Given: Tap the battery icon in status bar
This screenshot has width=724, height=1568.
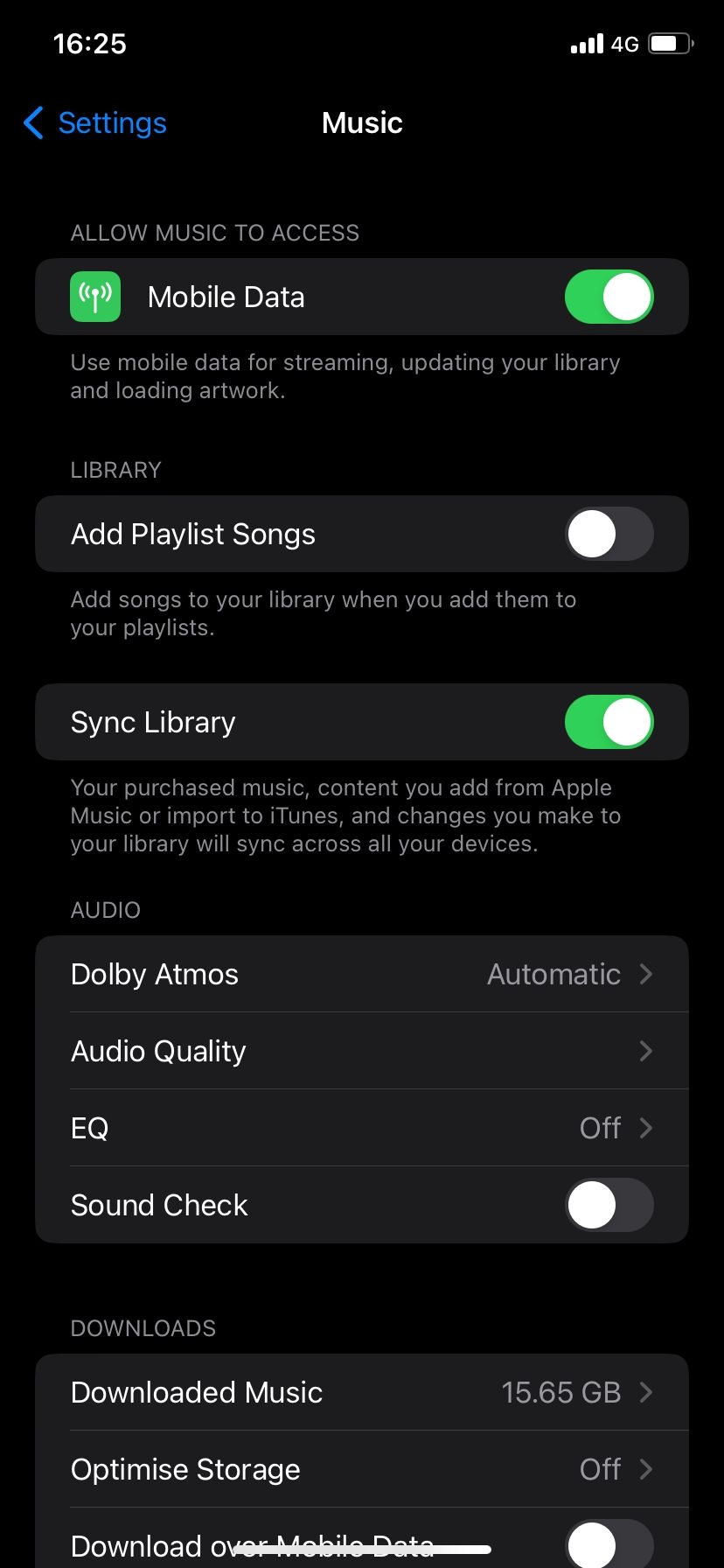Looking at the screenshot, I should (x=670, y=43).
